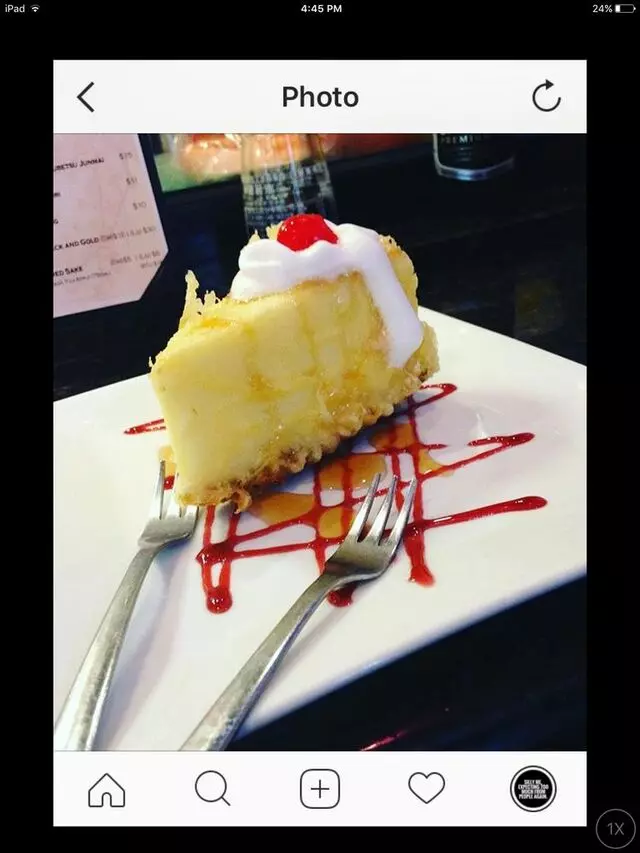
Task: Open the Search tab
Action: click(213, 789)
